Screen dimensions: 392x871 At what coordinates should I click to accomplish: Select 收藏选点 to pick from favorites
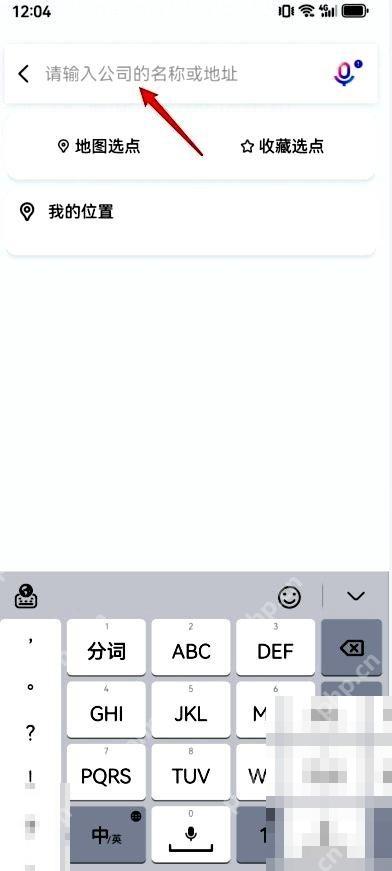pyautogui.click(x=282, y=146)
